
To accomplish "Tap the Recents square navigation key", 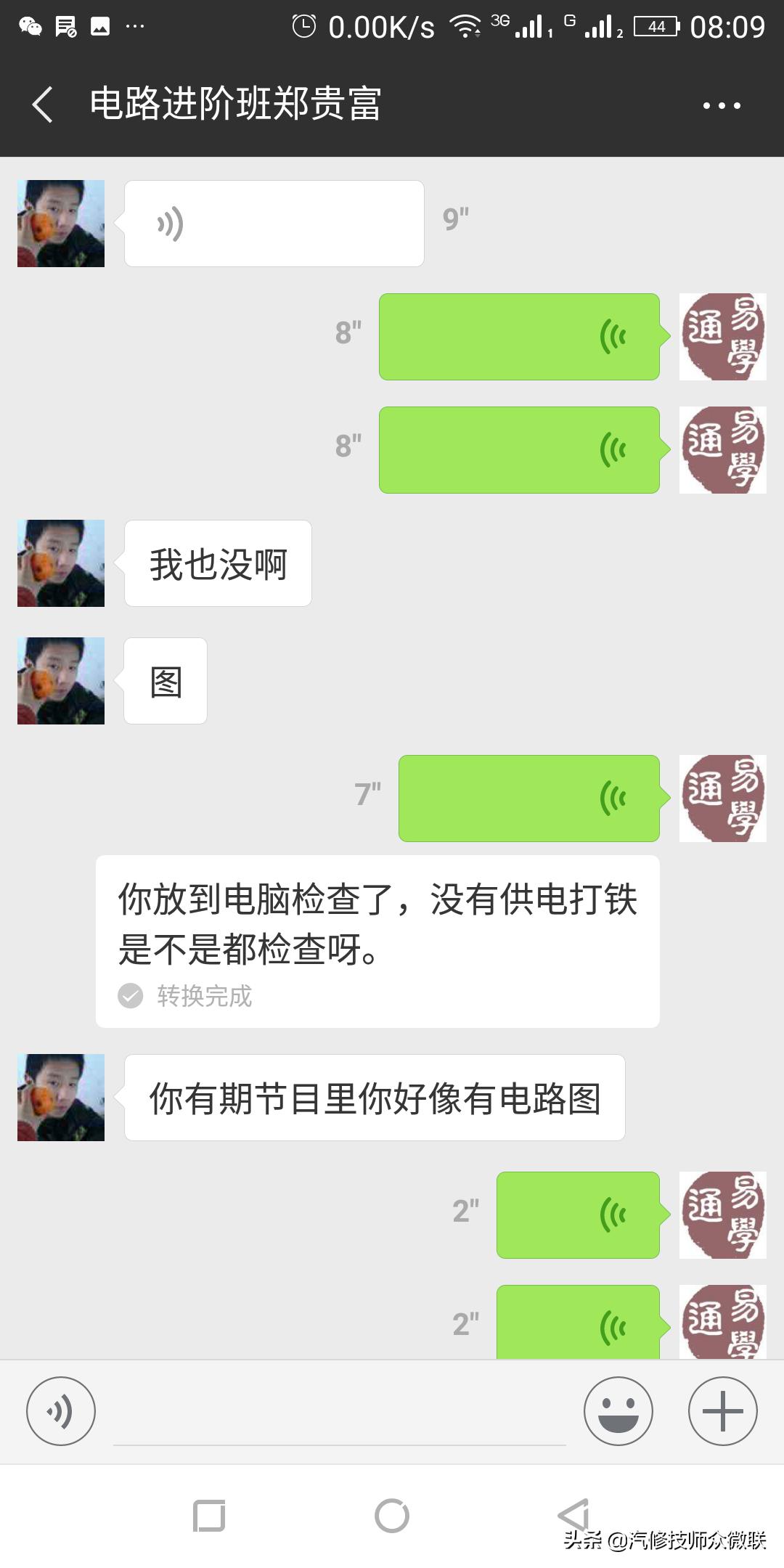I will 208,1515.
